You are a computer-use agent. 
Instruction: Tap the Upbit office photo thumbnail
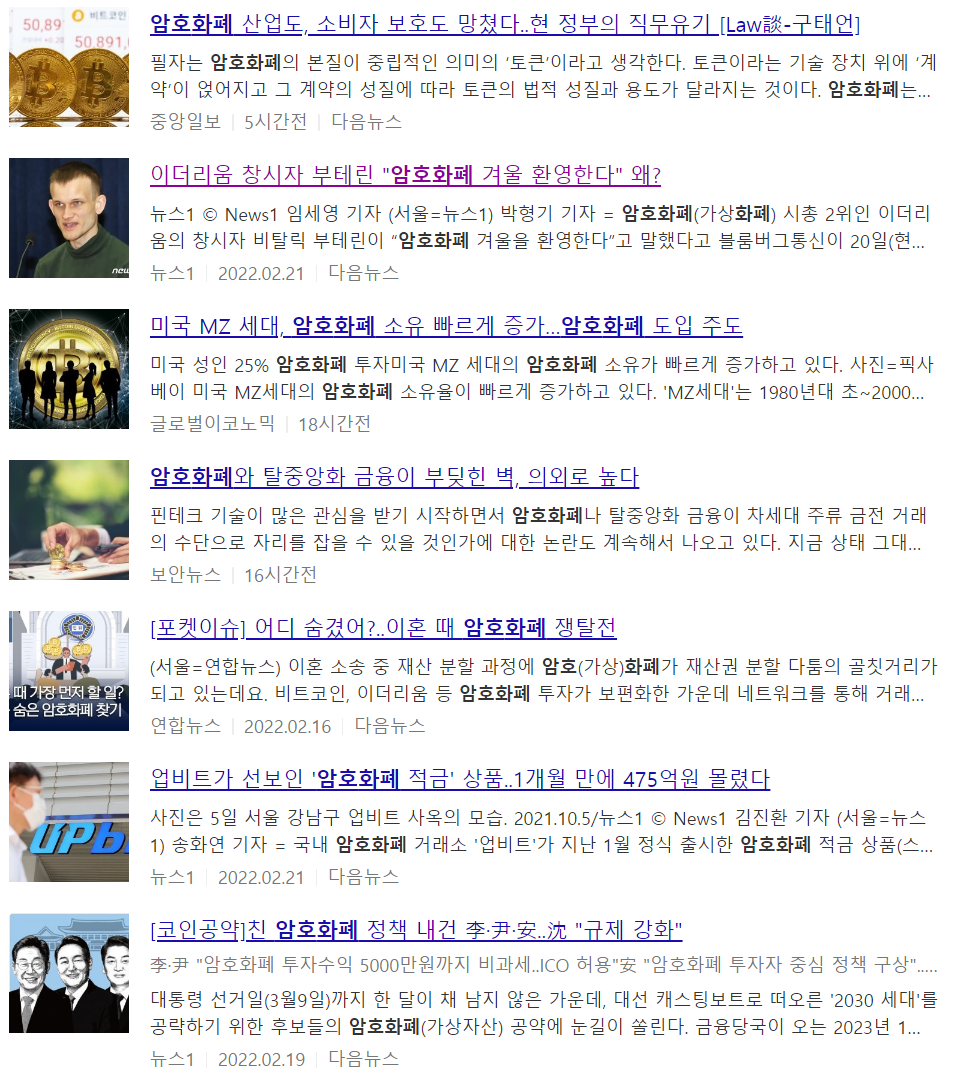click(x=69, y=822)
